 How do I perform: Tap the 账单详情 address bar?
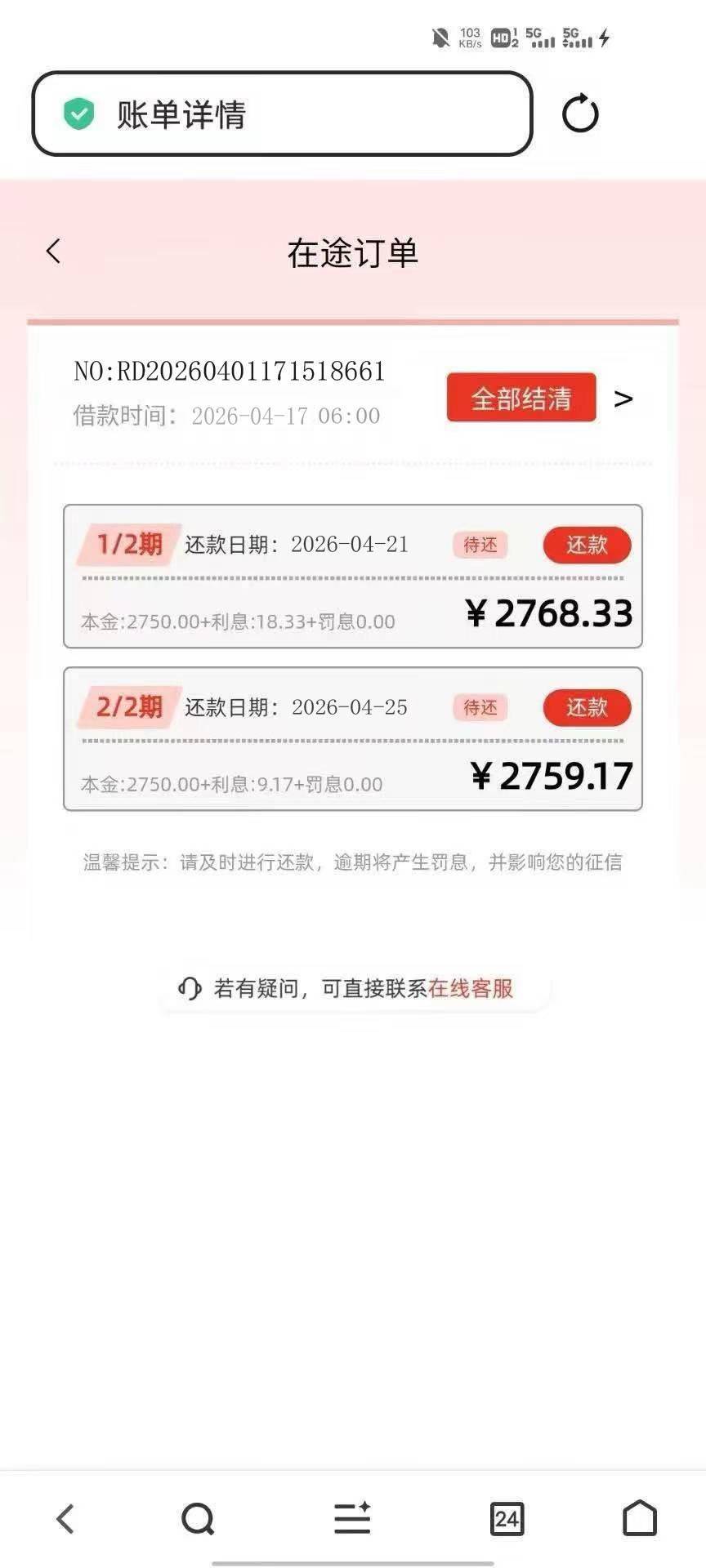pyautogui.click(x=282, y=114)
